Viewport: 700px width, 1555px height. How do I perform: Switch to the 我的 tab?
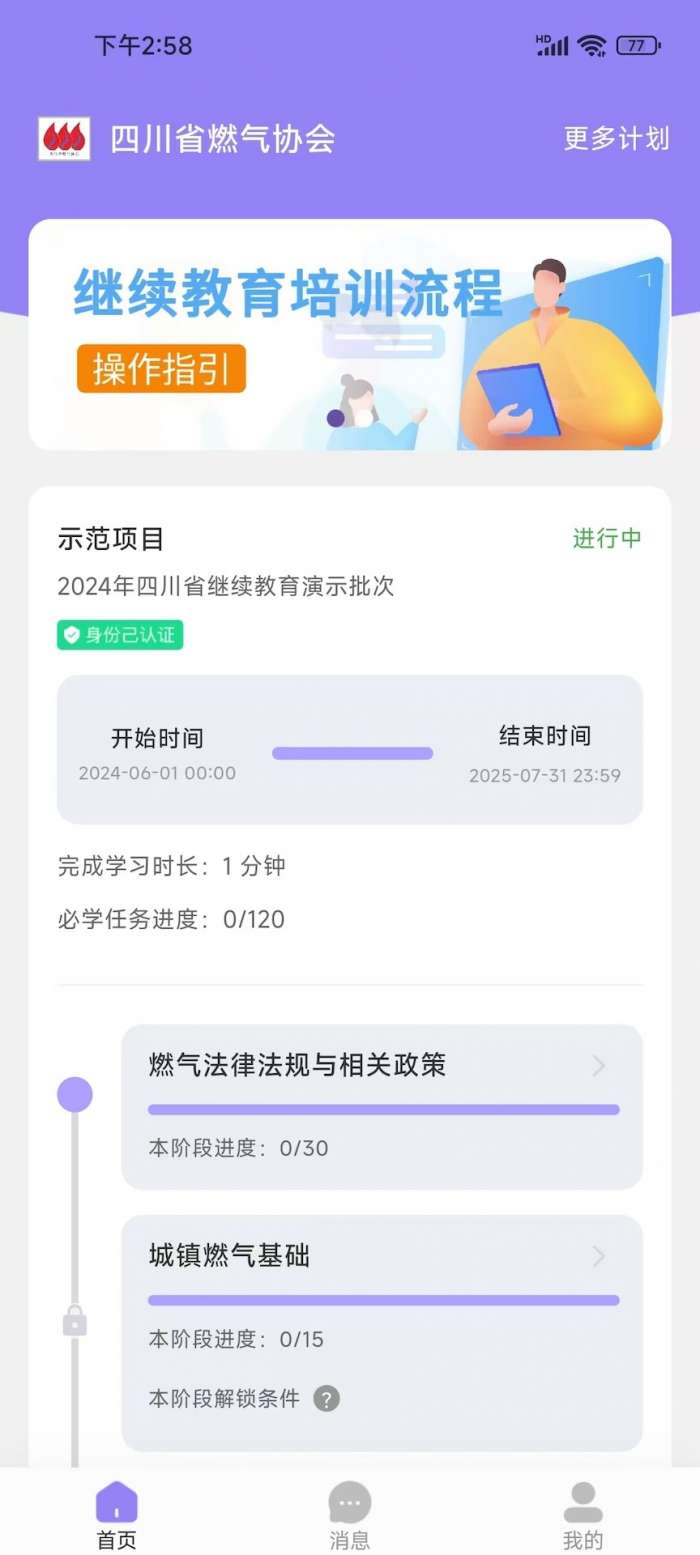click(583, 1515)
